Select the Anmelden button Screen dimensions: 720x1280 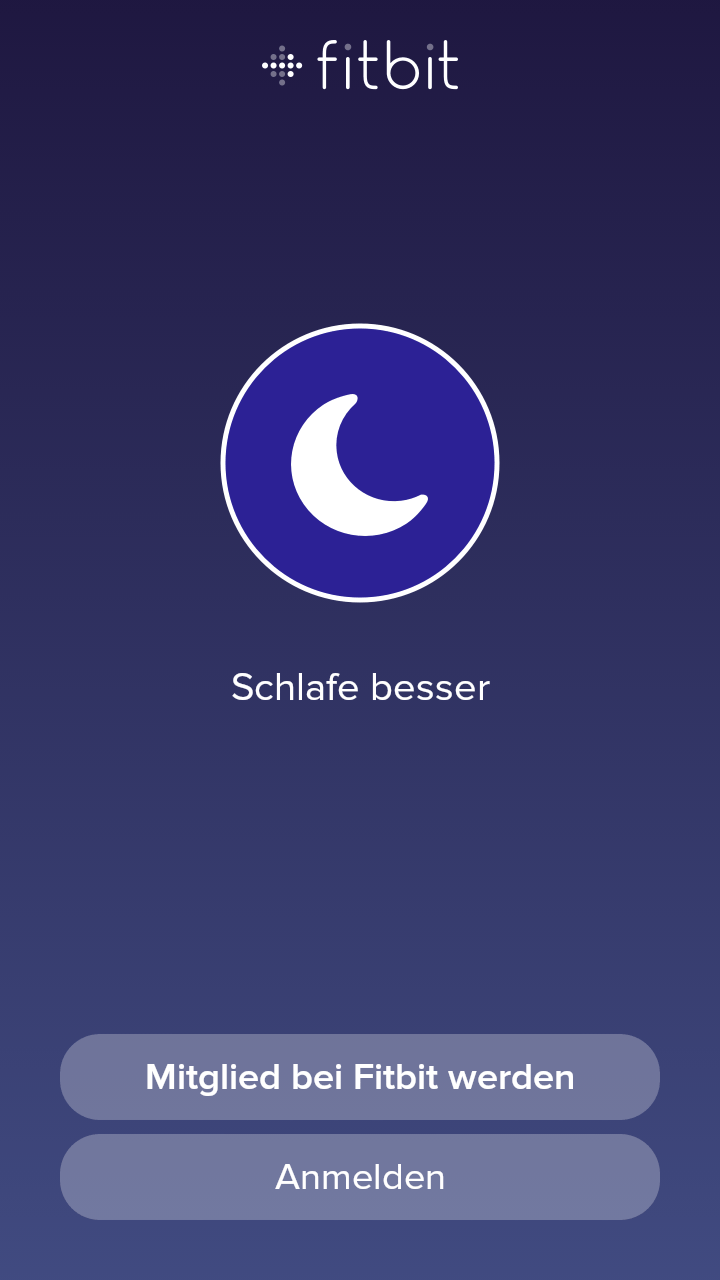pyautogui.click(x=360, y=1177)
